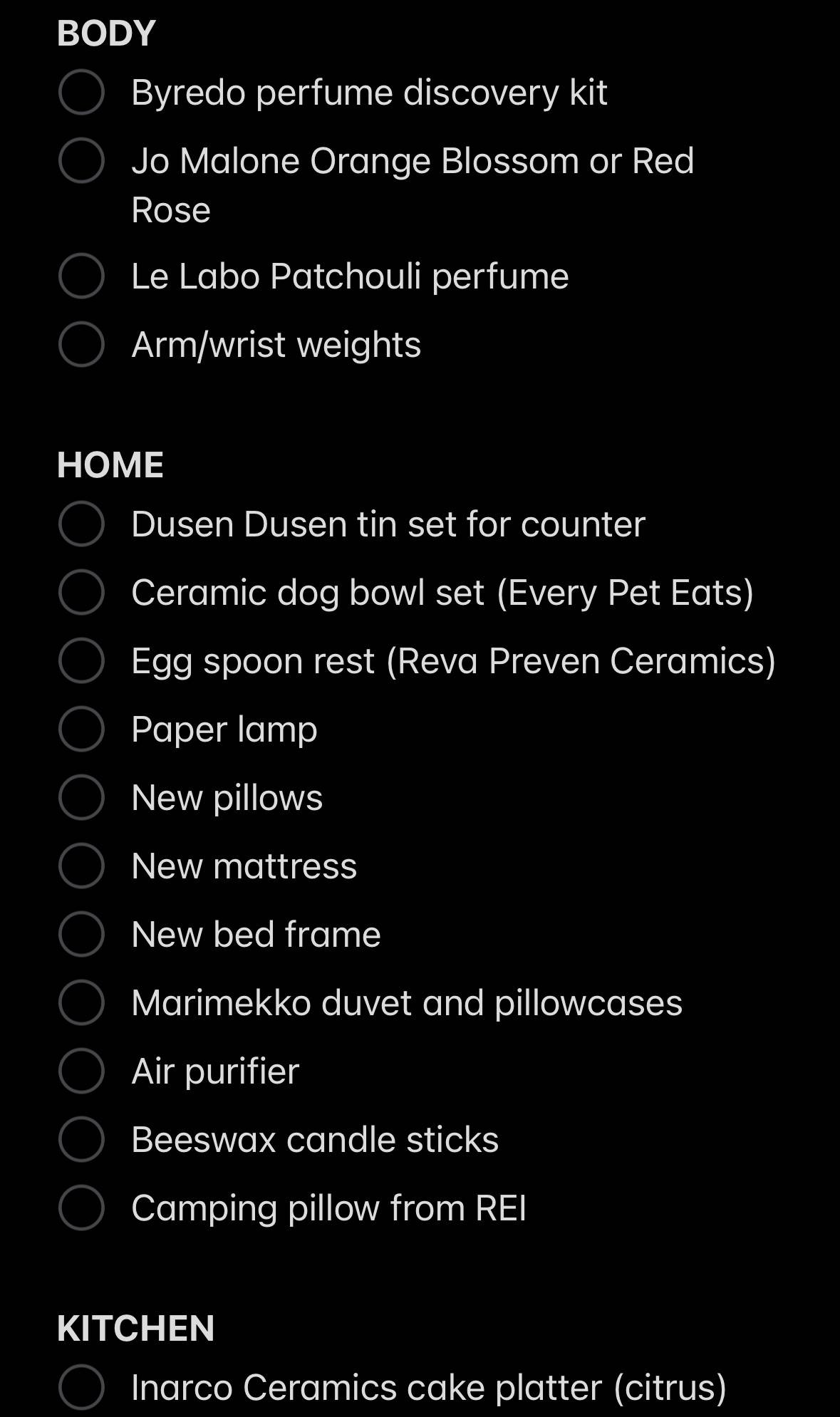This screenshot has width=840, height=1417.
Task: Check off New mattress
Action: tap(81, 866)
